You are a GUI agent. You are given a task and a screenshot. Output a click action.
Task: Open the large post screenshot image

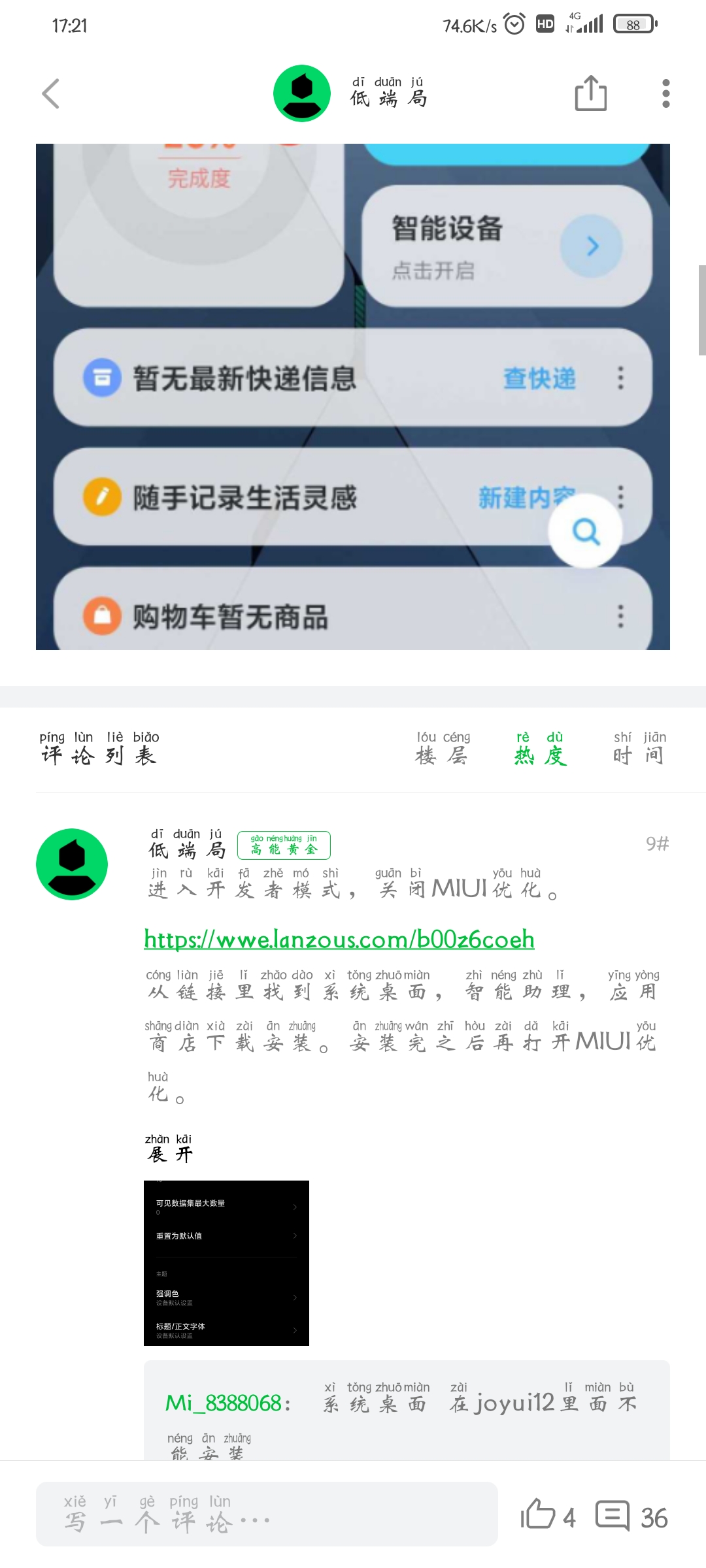click(353, 397)
